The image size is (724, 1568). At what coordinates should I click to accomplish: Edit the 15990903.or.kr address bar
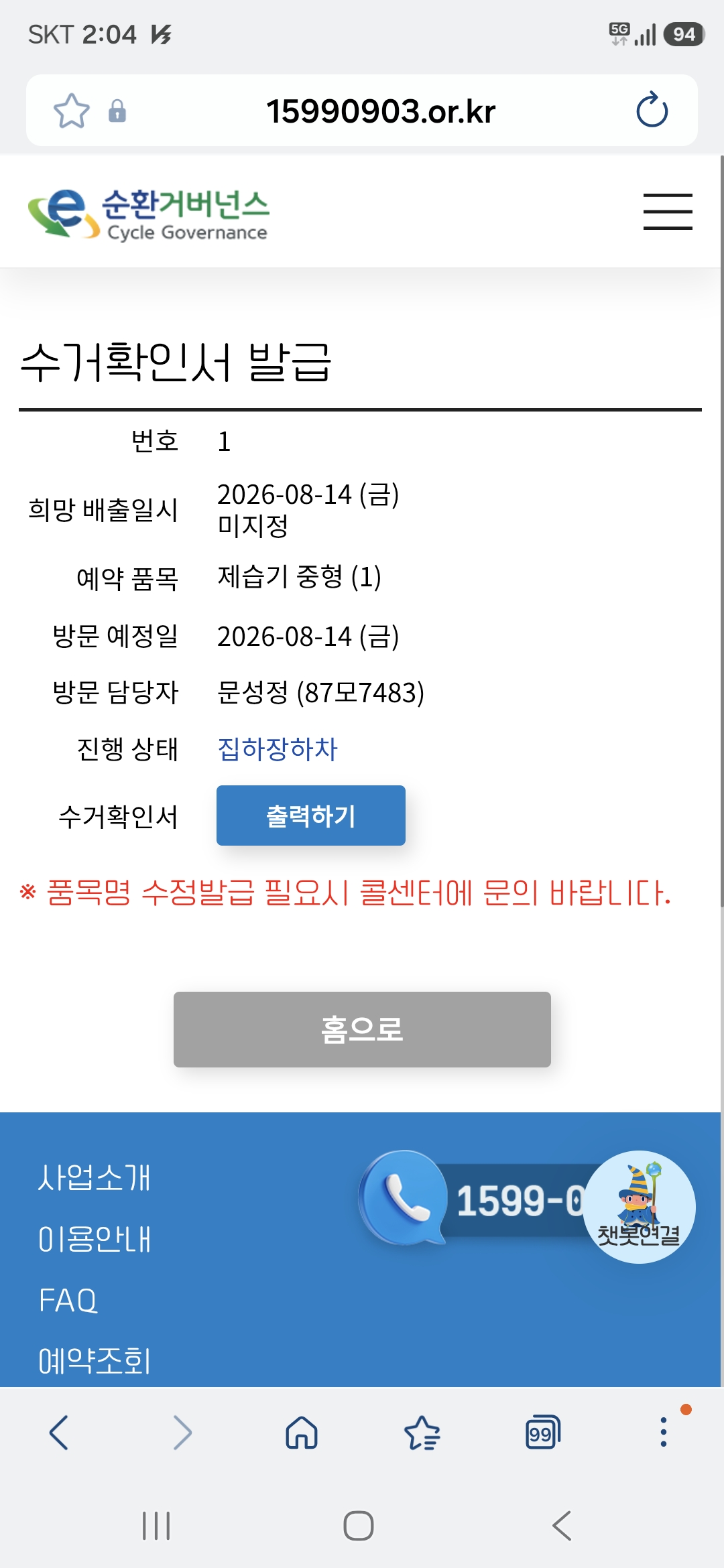click(x=381, y=111)
